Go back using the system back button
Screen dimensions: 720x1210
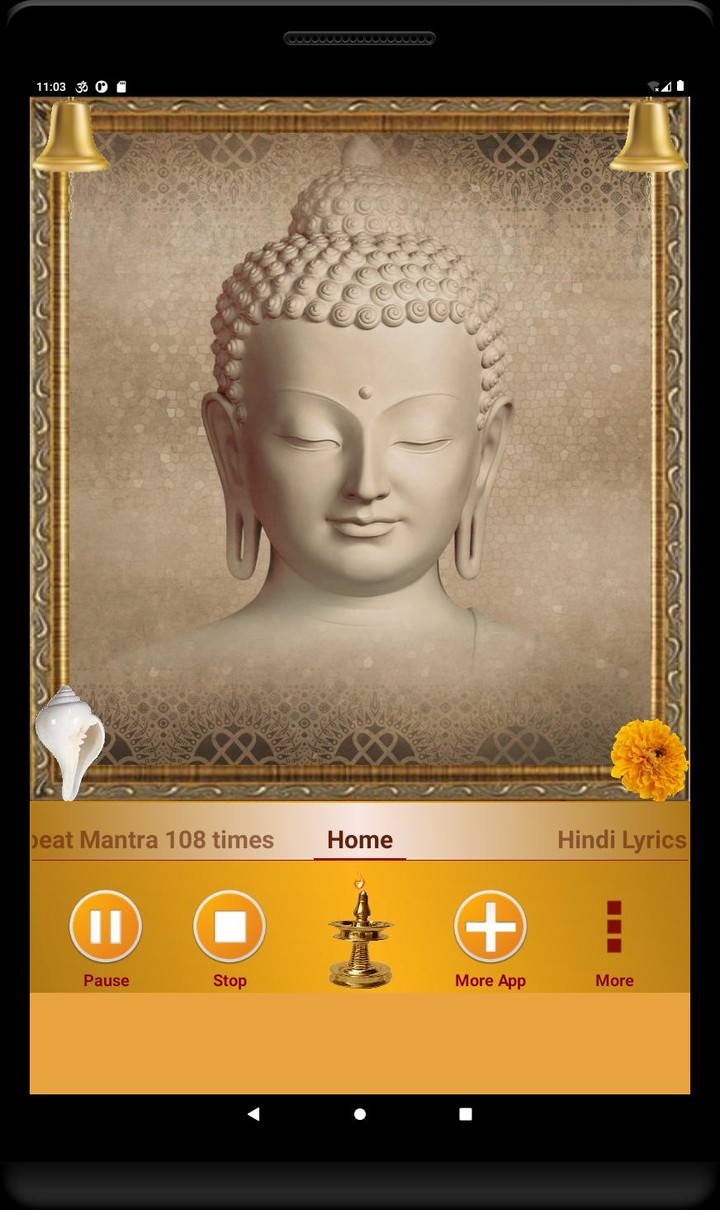[253, 1113]
